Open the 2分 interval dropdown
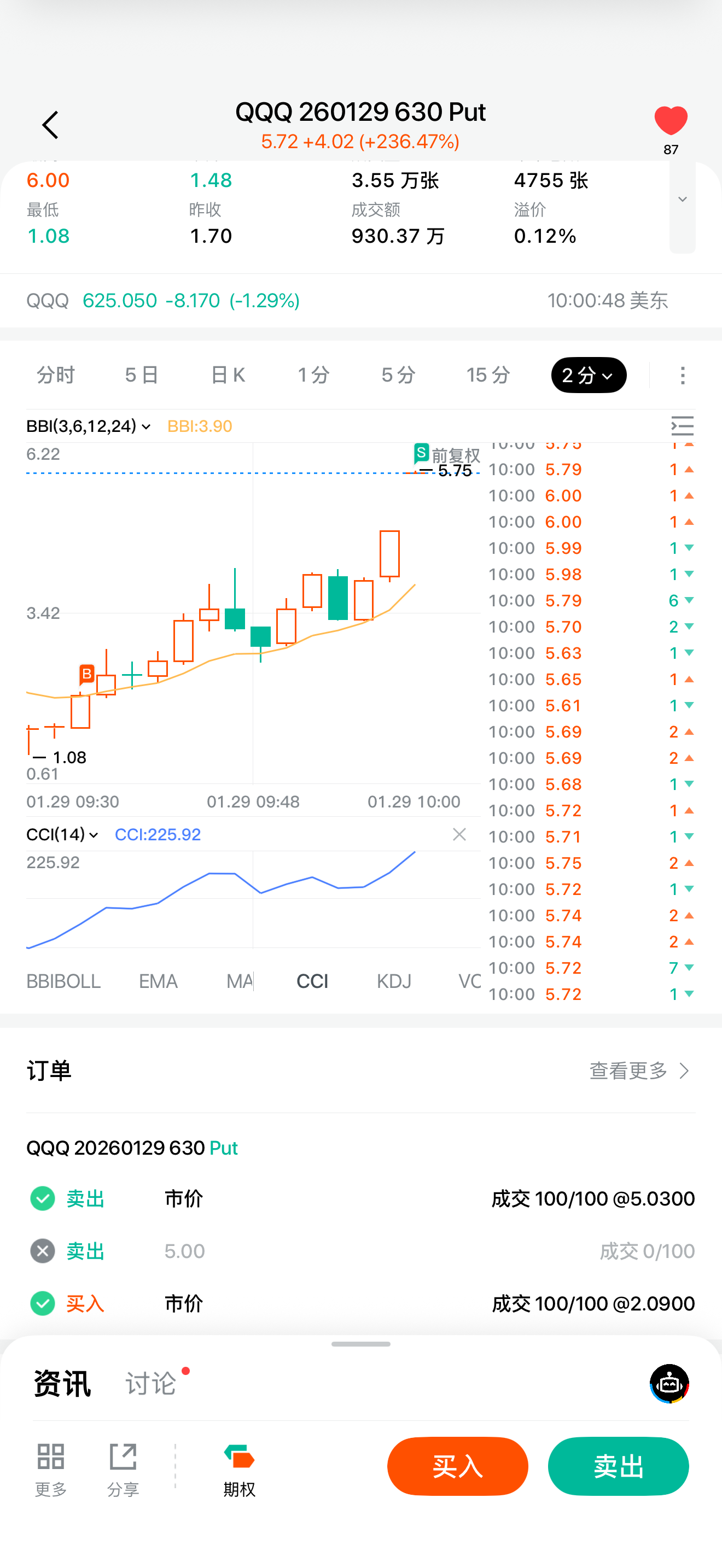Screen dimensions: 722x1568 tap(588, 375)
